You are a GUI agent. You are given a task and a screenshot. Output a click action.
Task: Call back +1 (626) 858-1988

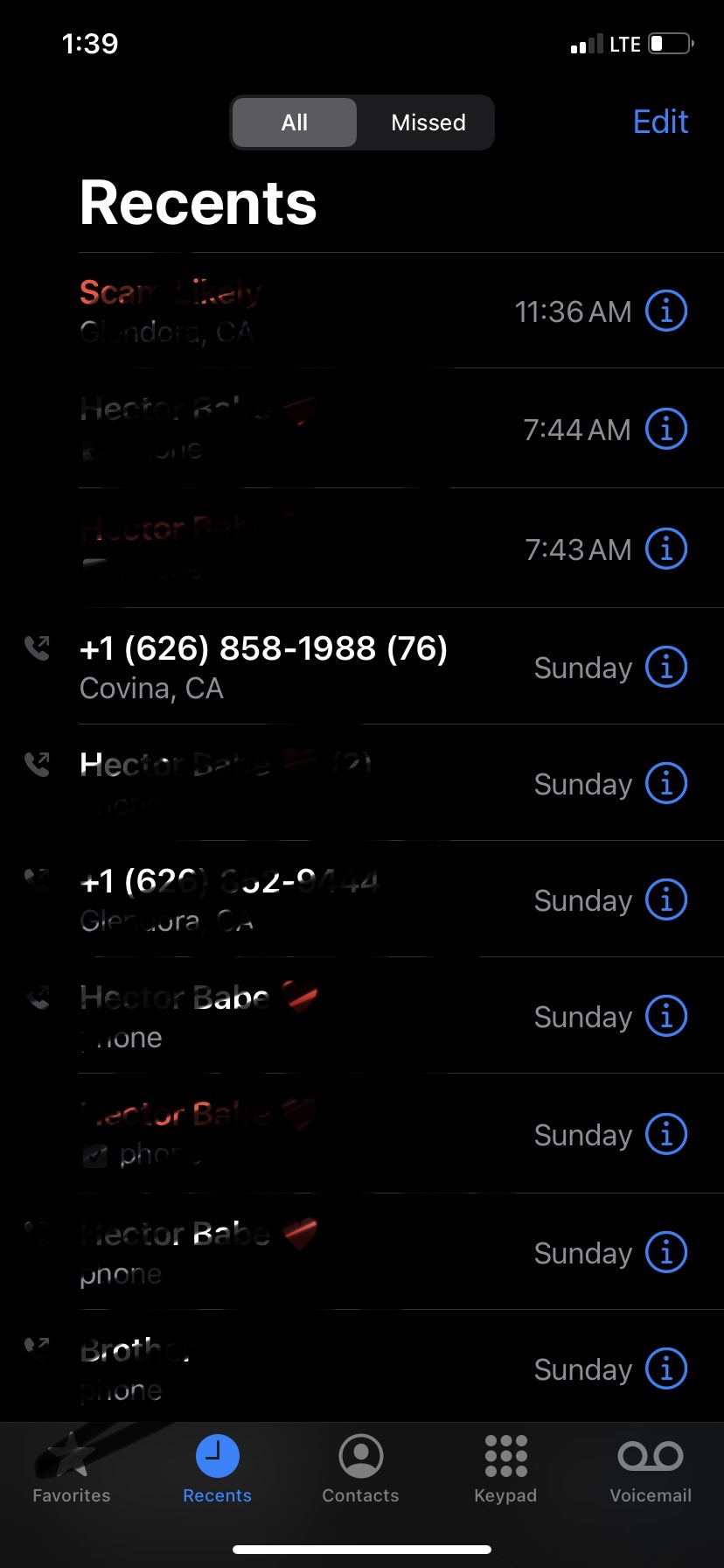point(262,666)
